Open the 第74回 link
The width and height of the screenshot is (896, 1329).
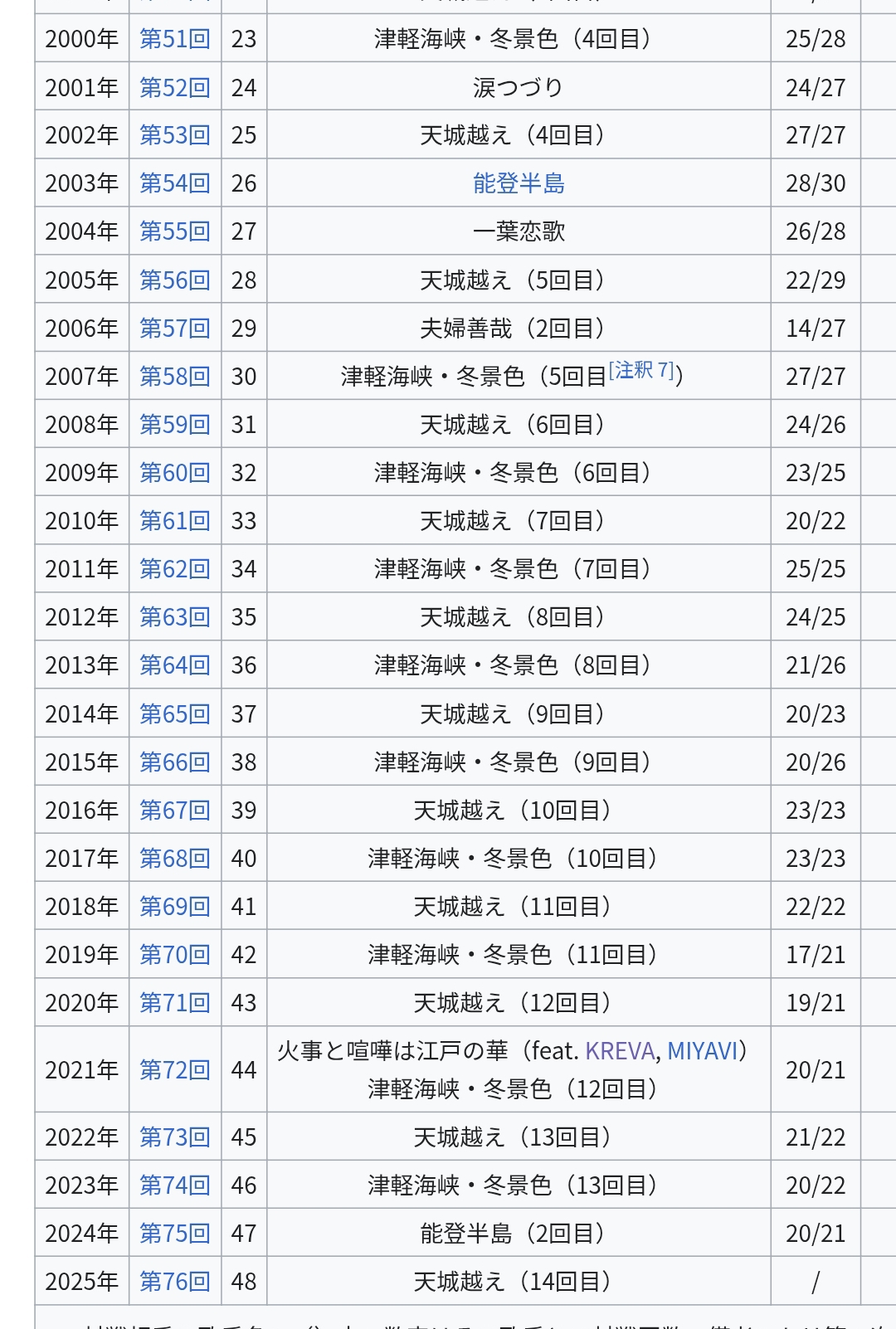tap(174, 1185)
